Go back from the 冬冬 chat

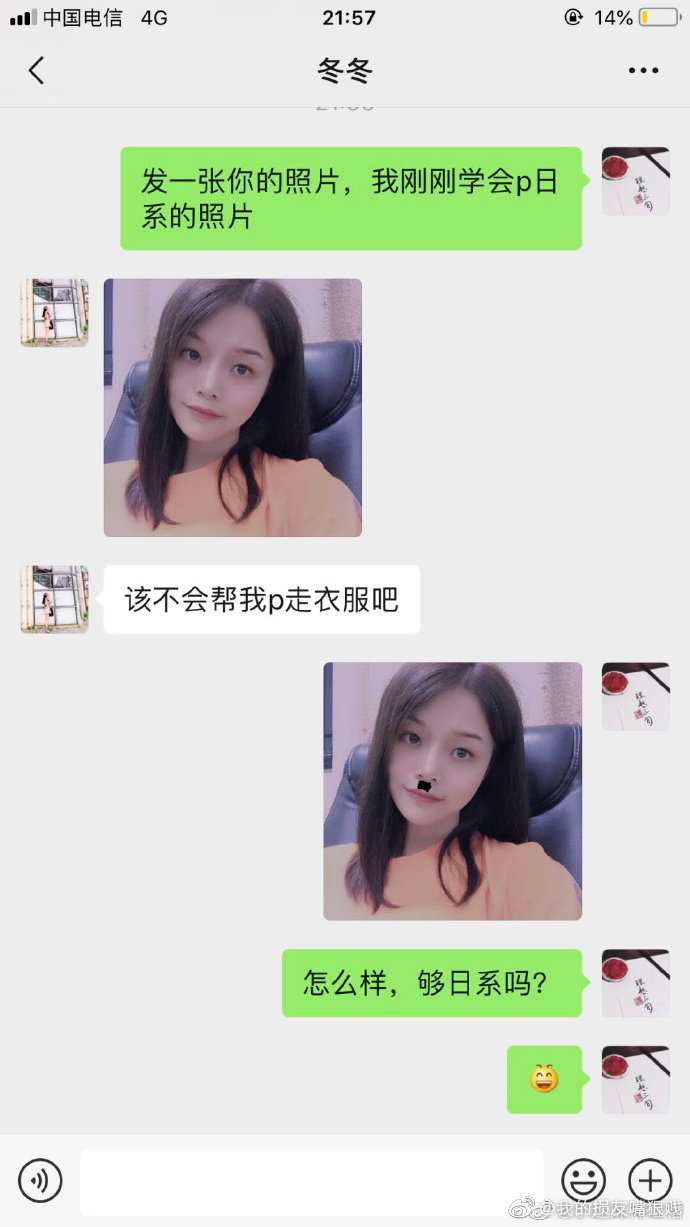click(x=37, y=71)
